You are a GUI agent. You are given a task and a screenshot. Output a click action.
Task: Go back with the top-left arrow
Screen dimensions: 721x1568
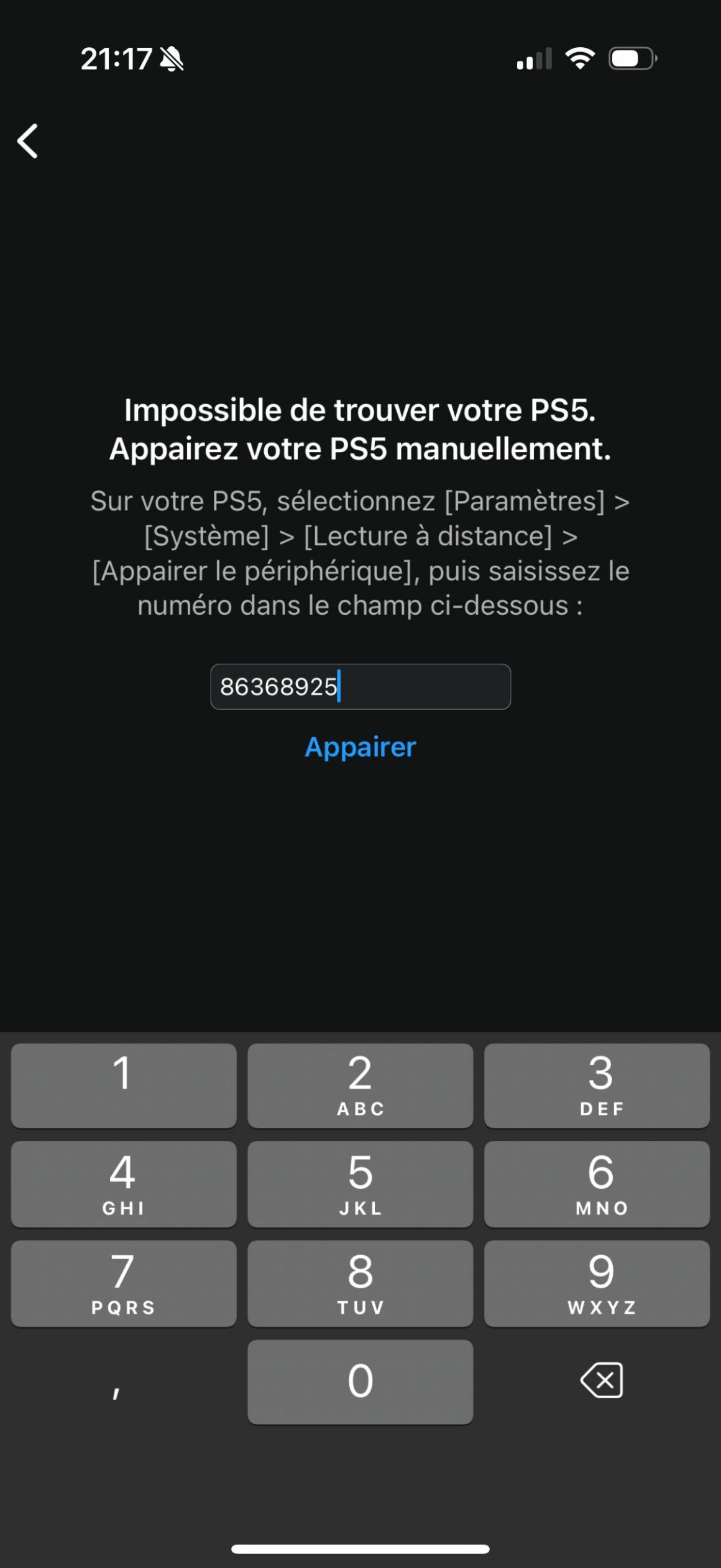(28, 141)
